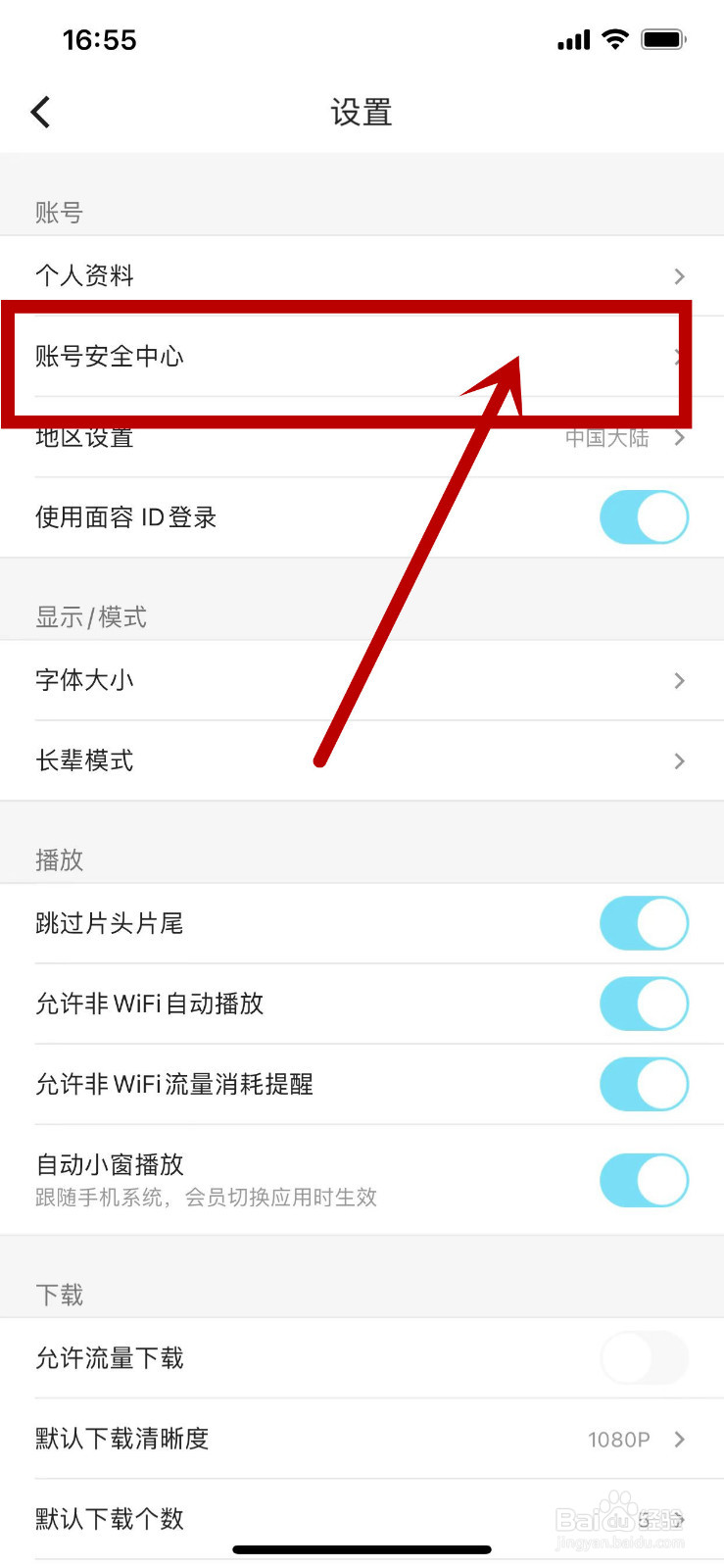The width and height of the screenshot is (724, 1568).
Task: Select the 长辈模式 option
Action: click(x=362, y=760)
